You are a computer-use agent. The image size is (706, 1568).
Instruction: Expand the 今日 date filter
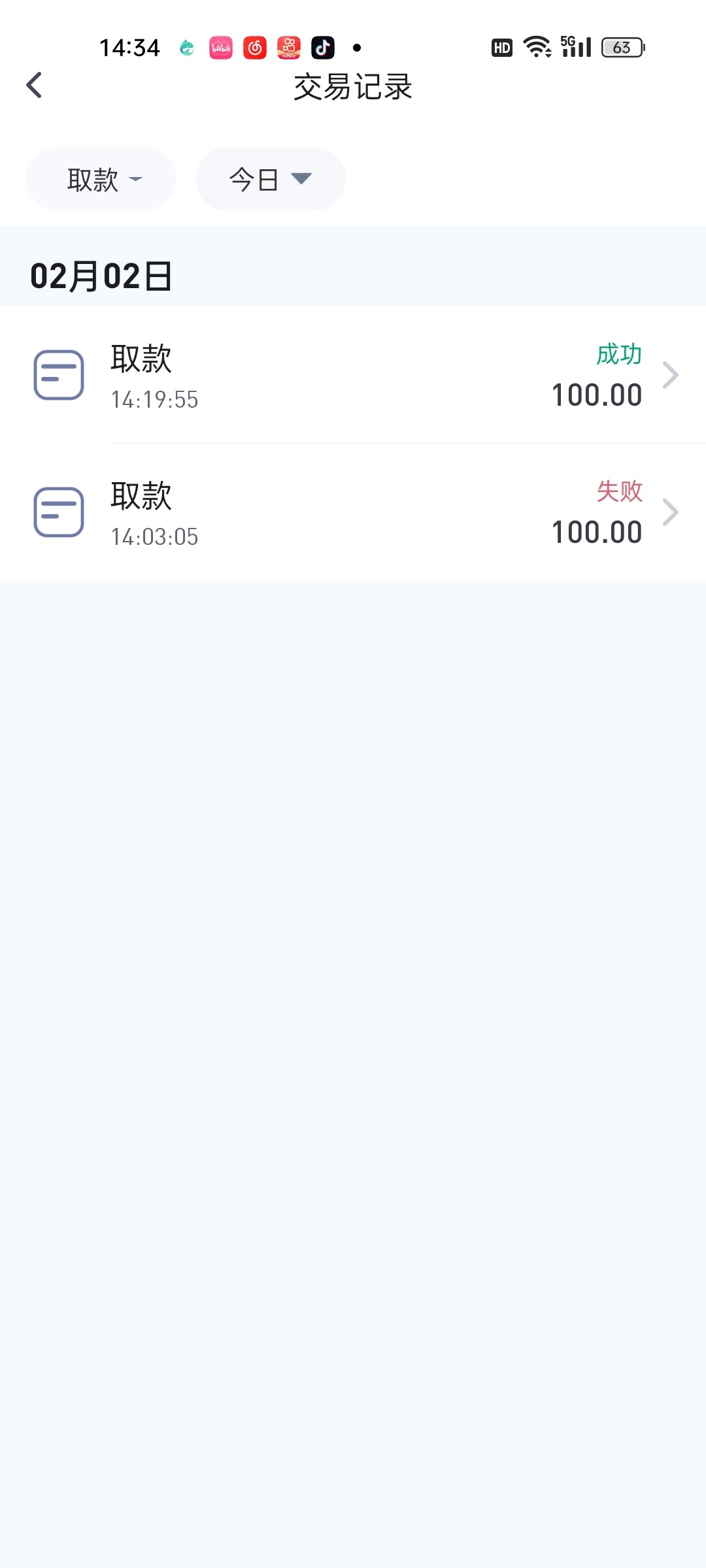coord(271,180)
